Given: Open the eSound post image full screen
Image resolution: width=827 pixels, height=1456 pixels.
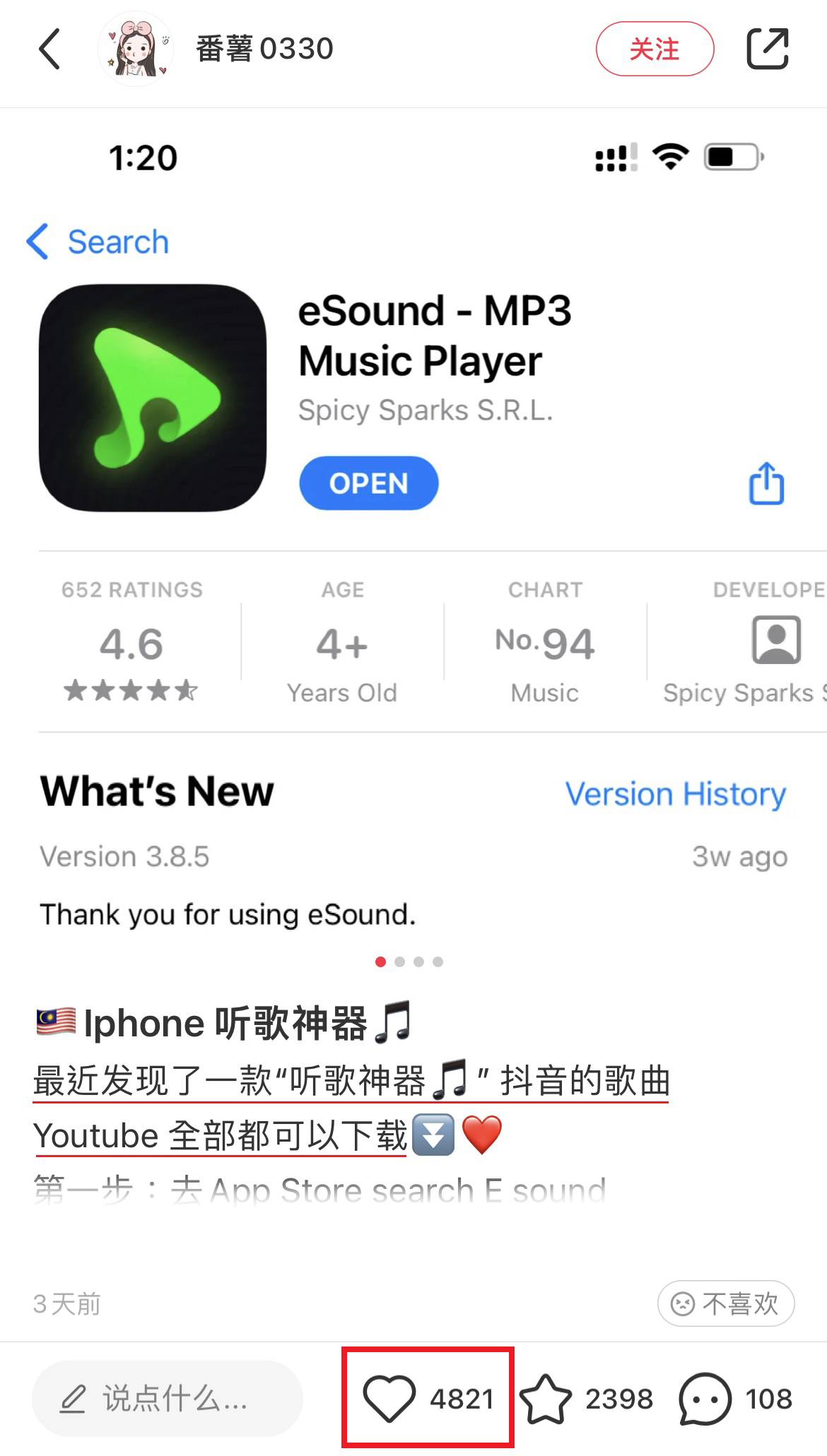Looking at the screenshot, I should point(413,530).
